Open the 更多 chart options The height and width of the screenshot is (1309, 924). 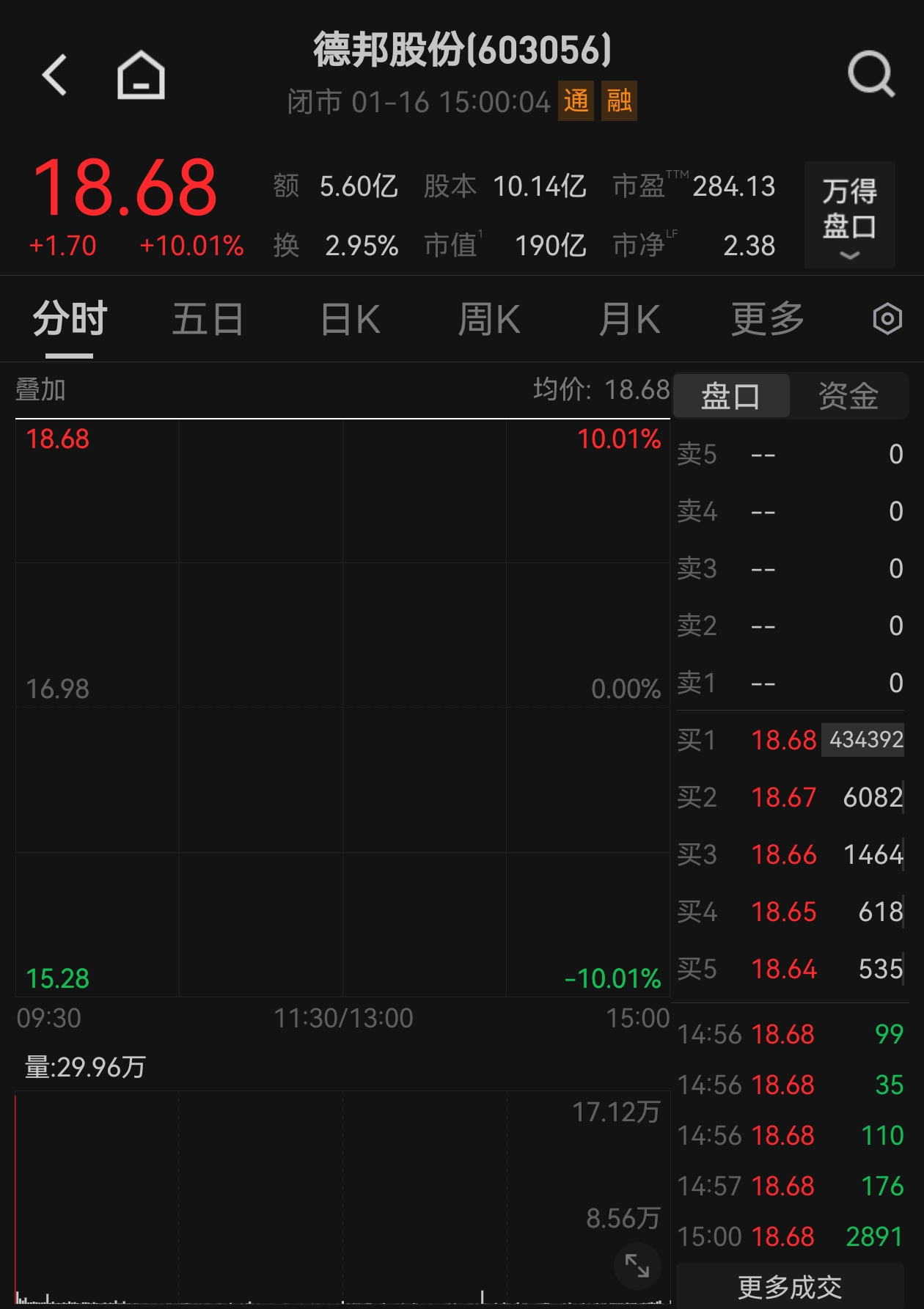[x=767, y=320]
